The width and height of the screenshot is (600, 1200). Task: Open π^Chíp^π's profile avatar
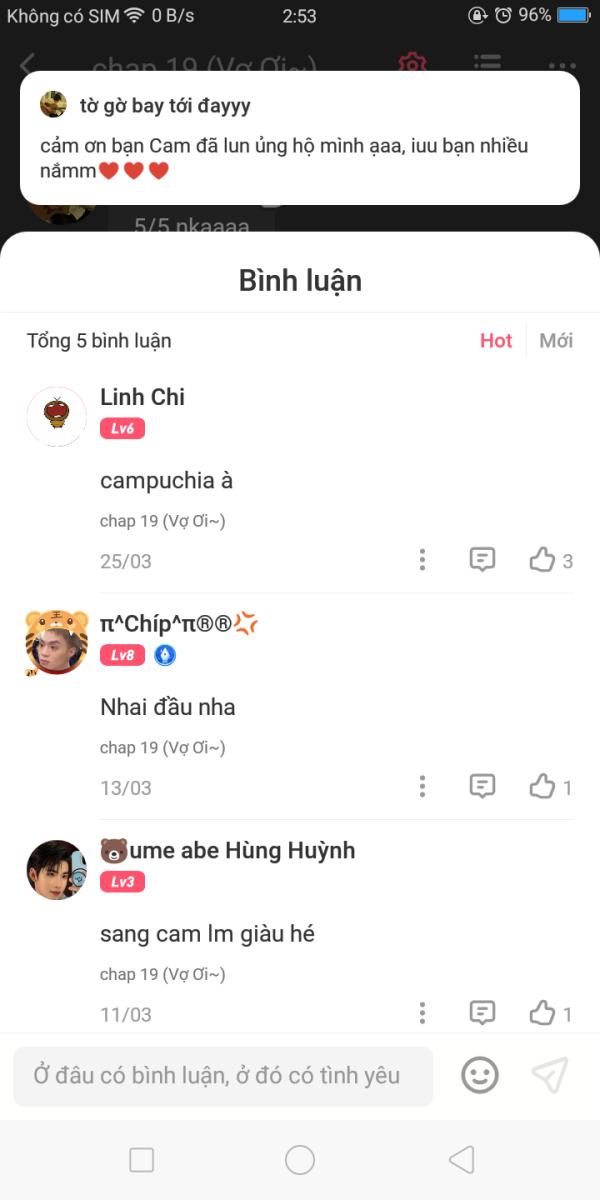pyautogui.click(x=56, y=642)
